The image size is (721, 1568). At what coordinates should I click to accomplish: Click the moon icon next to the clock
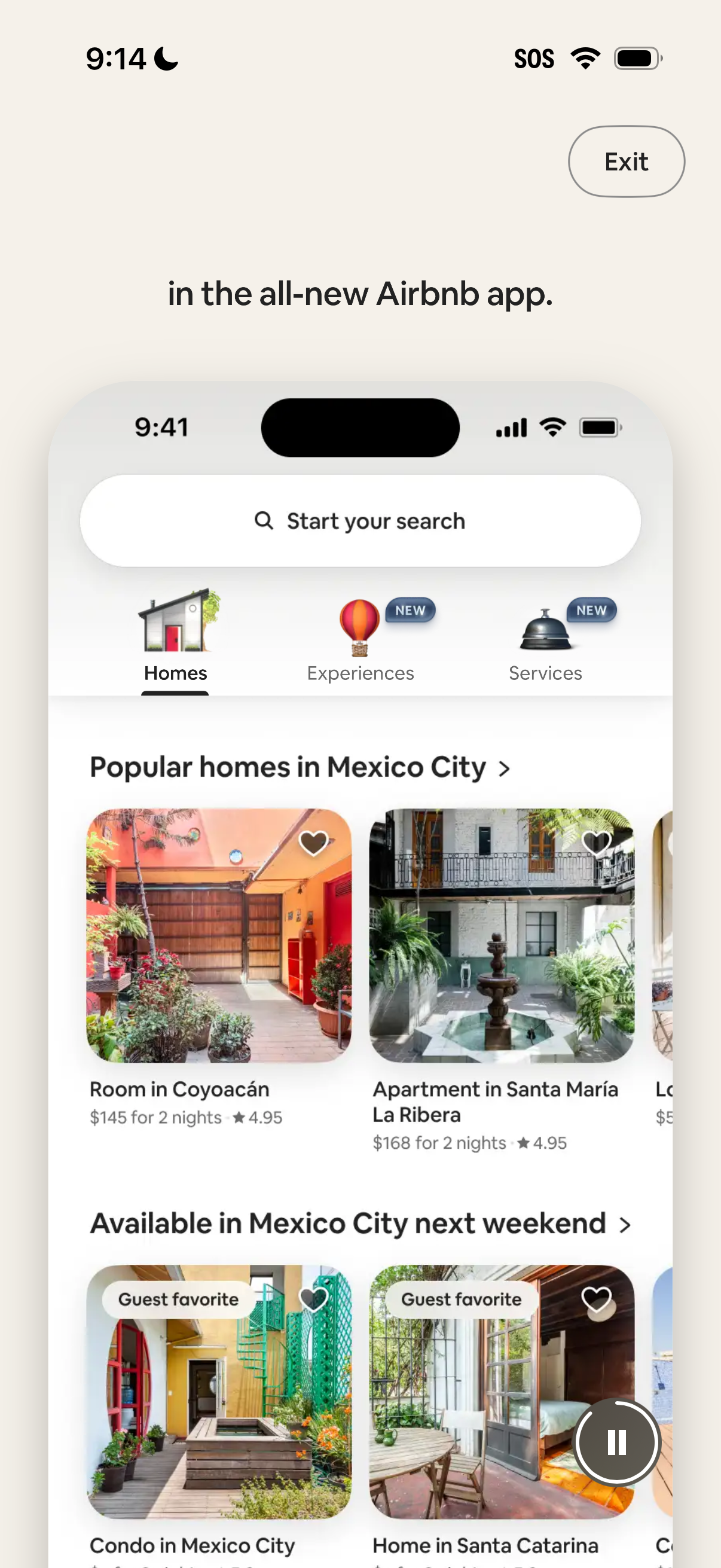(165, 58)
